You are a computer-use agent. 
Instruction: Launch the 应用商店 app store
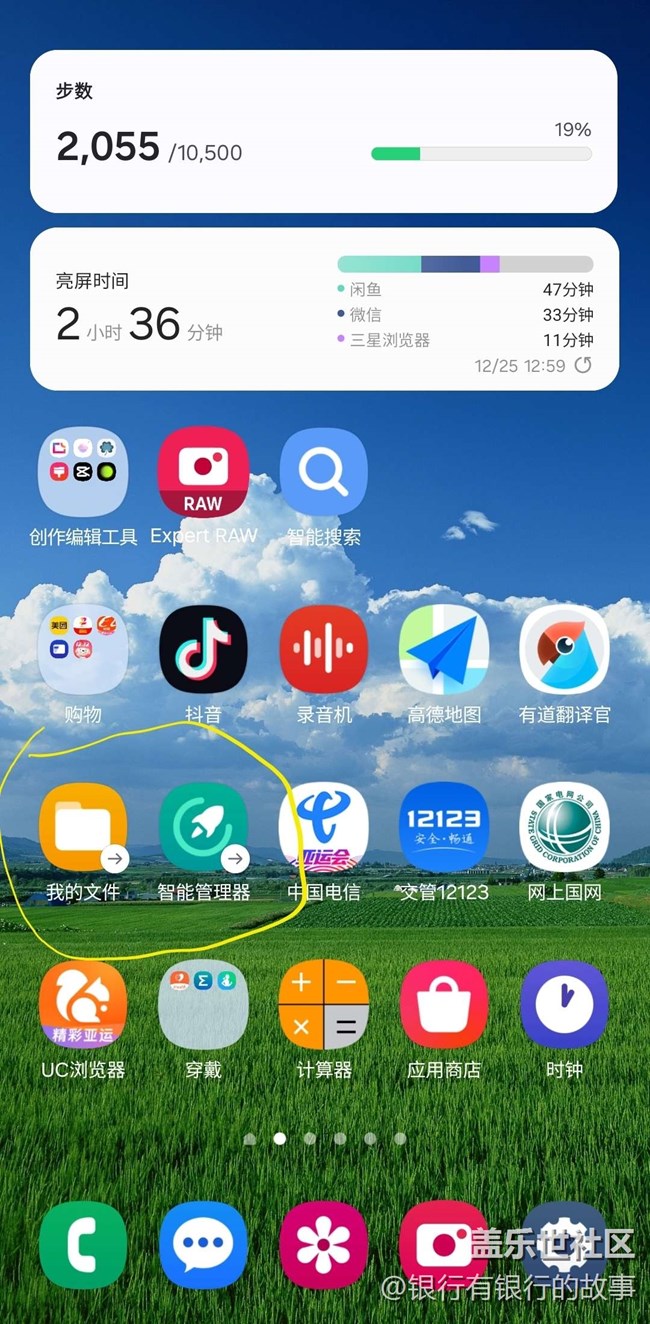[x=443, y=1004]
